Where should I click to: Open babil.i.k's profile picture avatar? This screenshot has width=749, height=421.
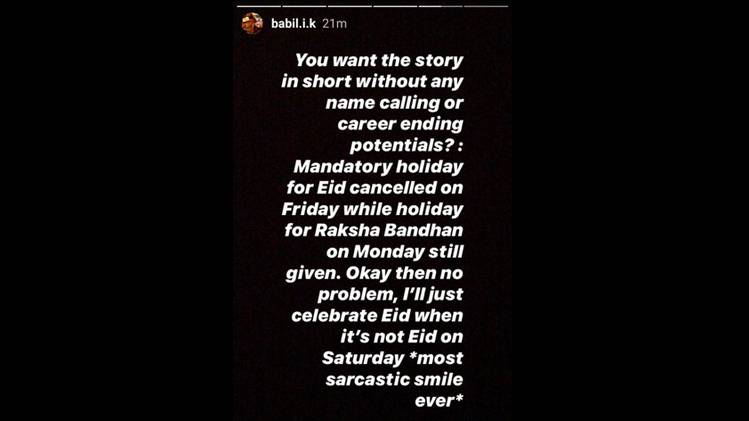[251, 23]
